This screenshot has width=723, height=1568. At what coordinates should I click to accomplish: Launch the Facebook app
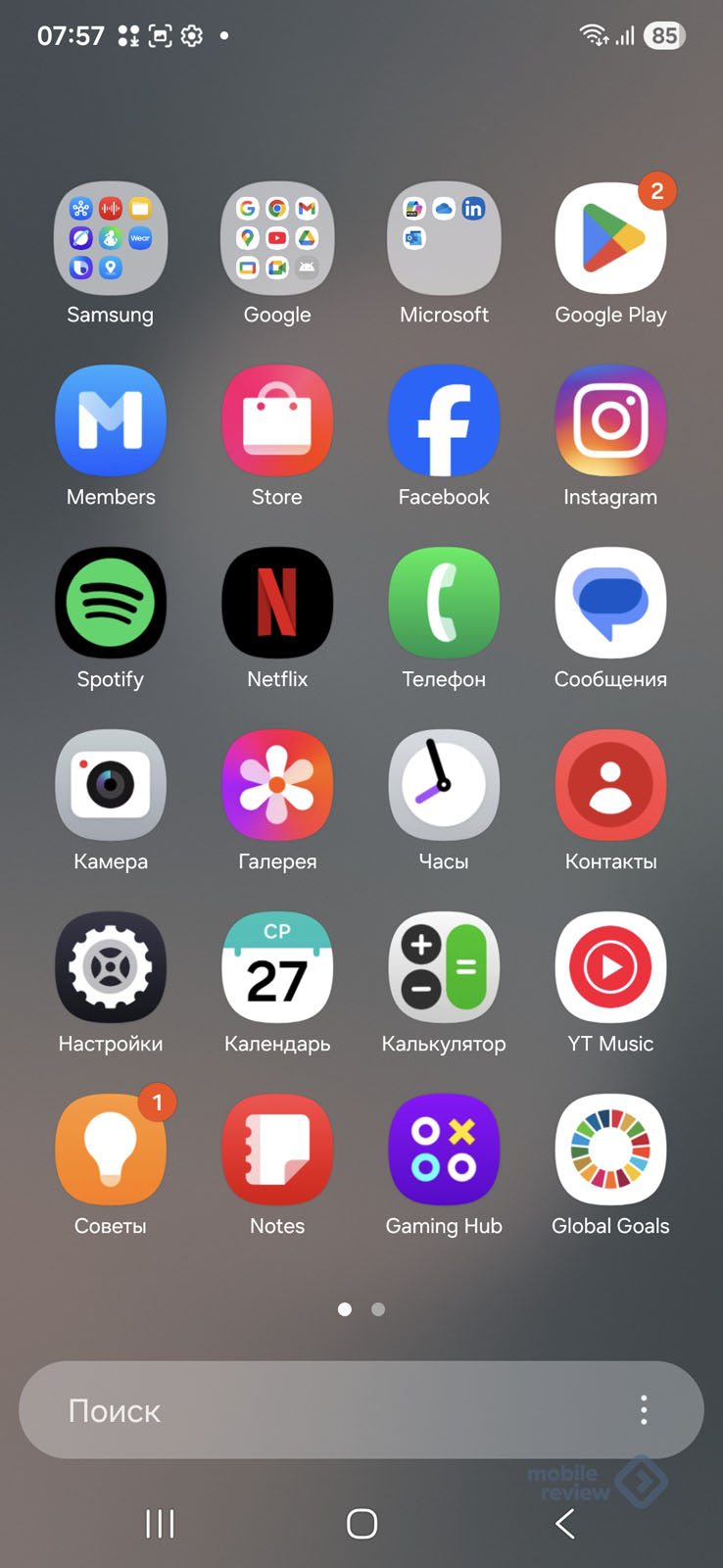click(x=444, y=421)
